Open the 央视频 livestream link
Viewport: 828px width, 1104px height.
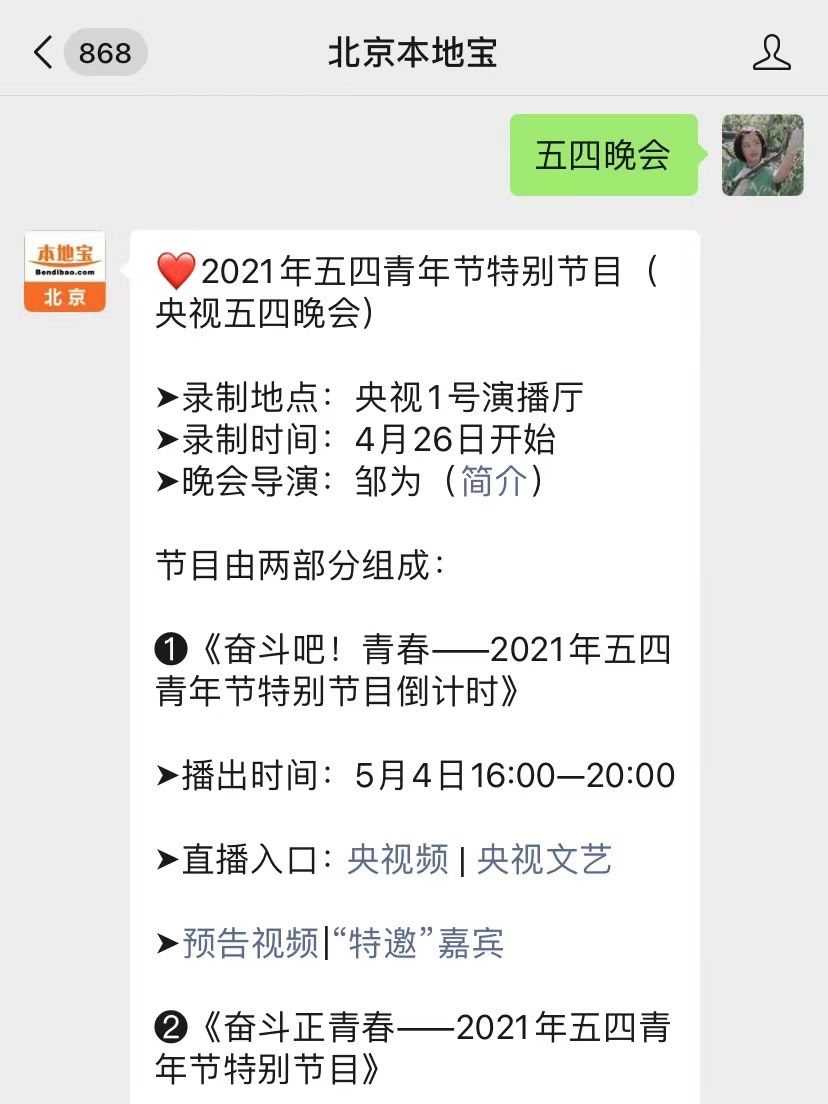(x=397, y=860)
